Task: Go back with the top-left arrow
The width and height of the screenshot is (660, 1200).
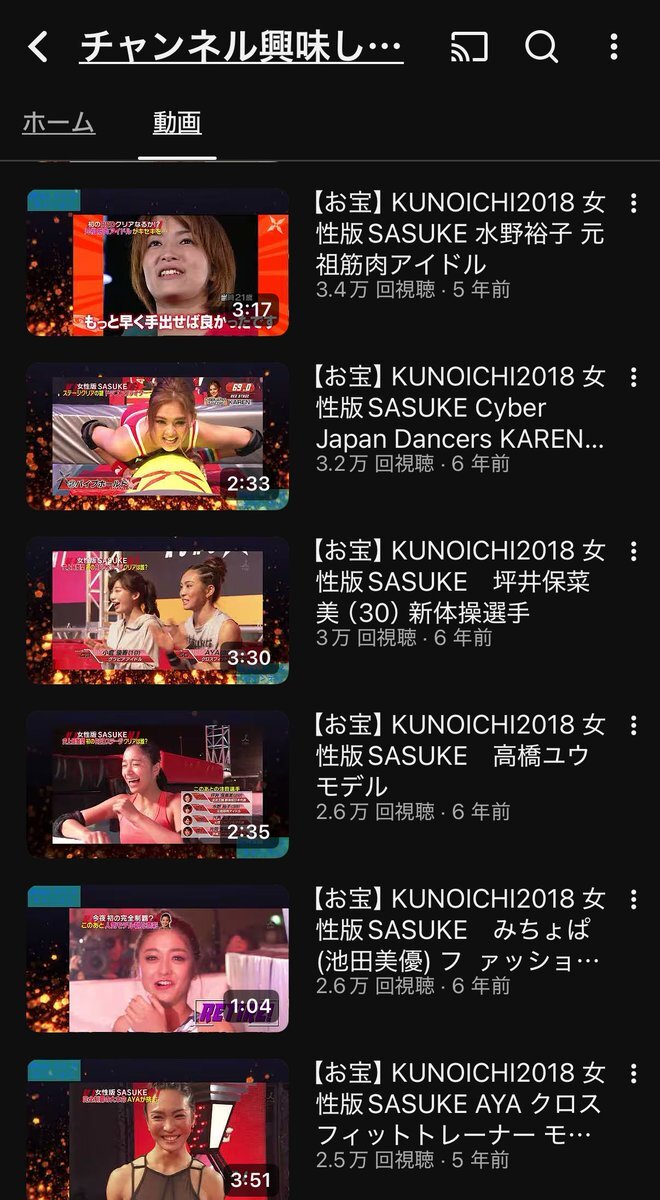Action: tap(38, 46)
